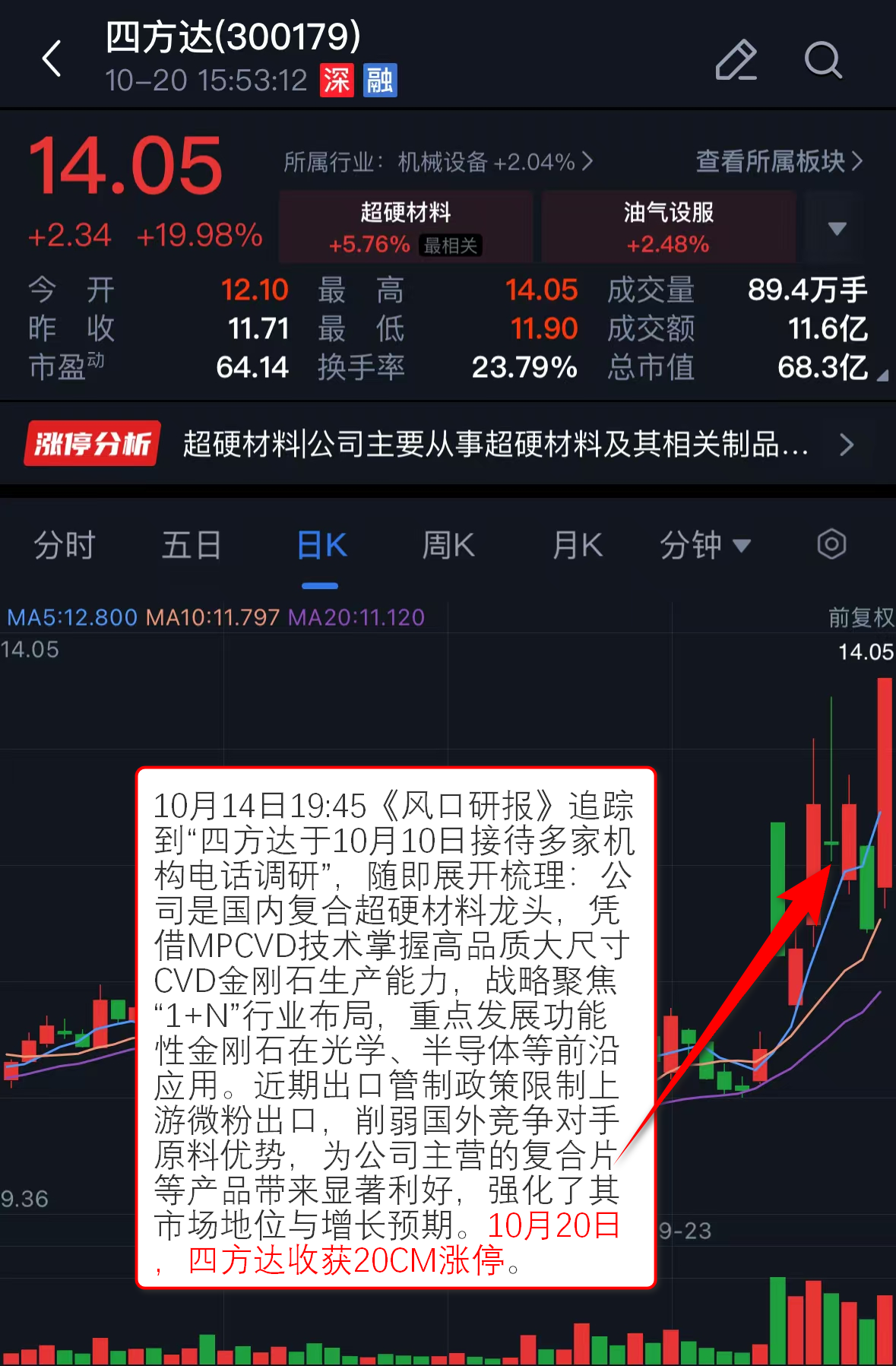The image size is (896, 1366).
Task: Change the 前复权 adjustment mode
Action: (x=860, y=617)
